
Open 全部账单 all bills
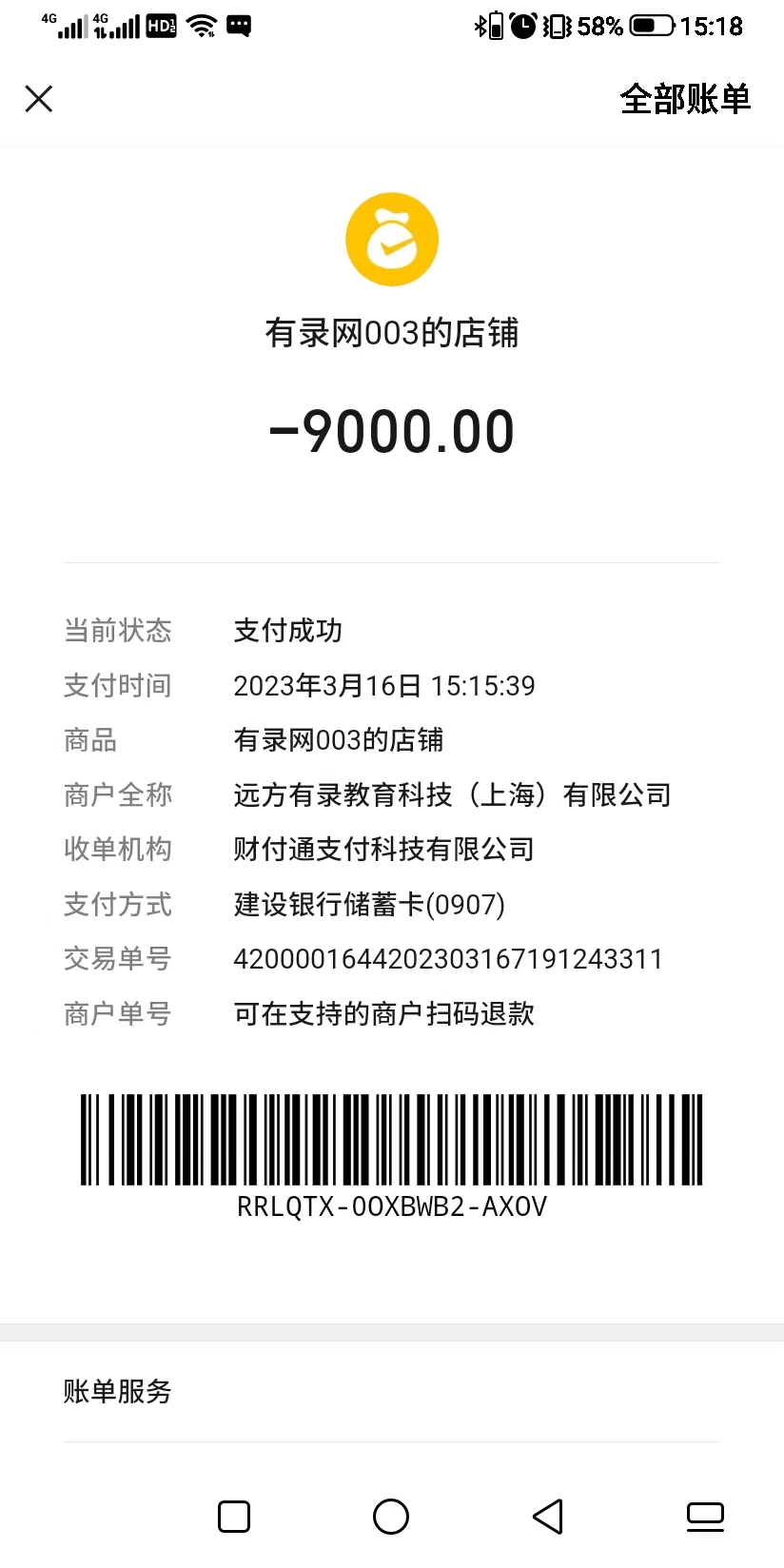(685, 99)
